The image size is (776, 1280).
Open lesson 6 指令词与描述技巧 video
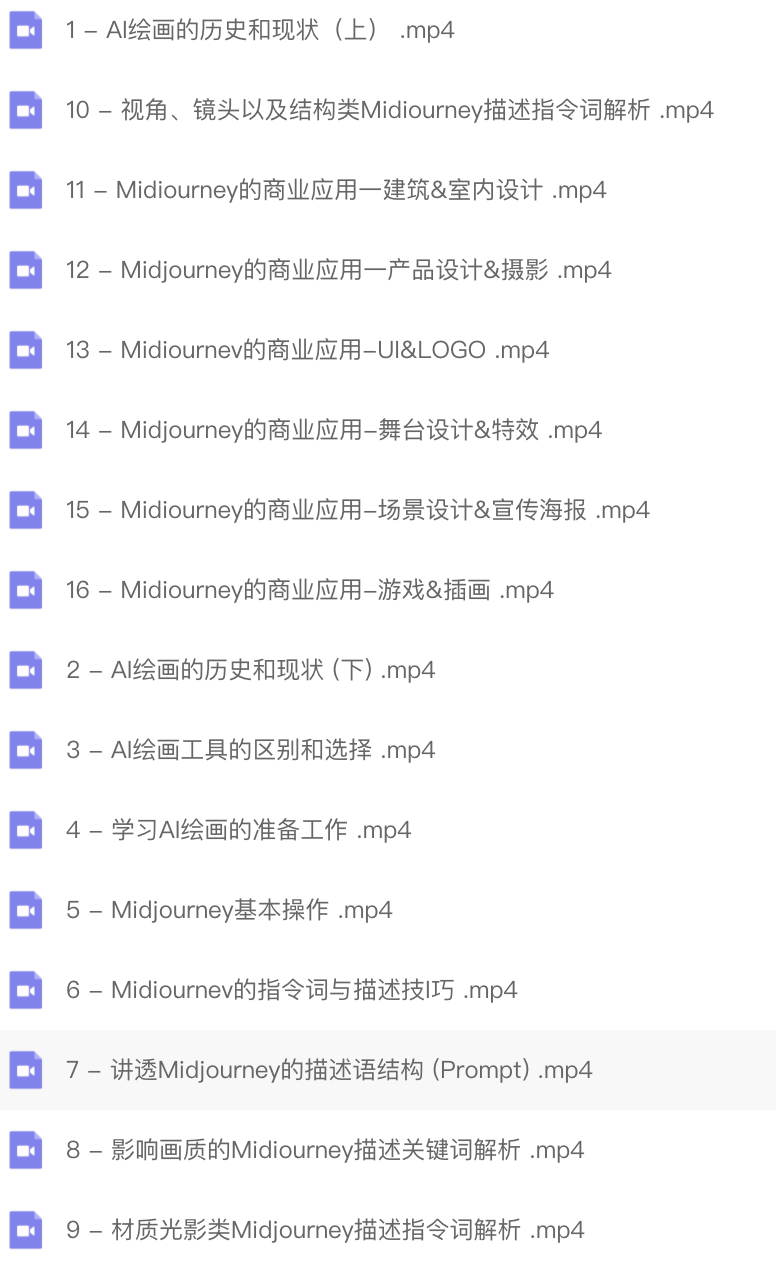[x=291, y=990]
